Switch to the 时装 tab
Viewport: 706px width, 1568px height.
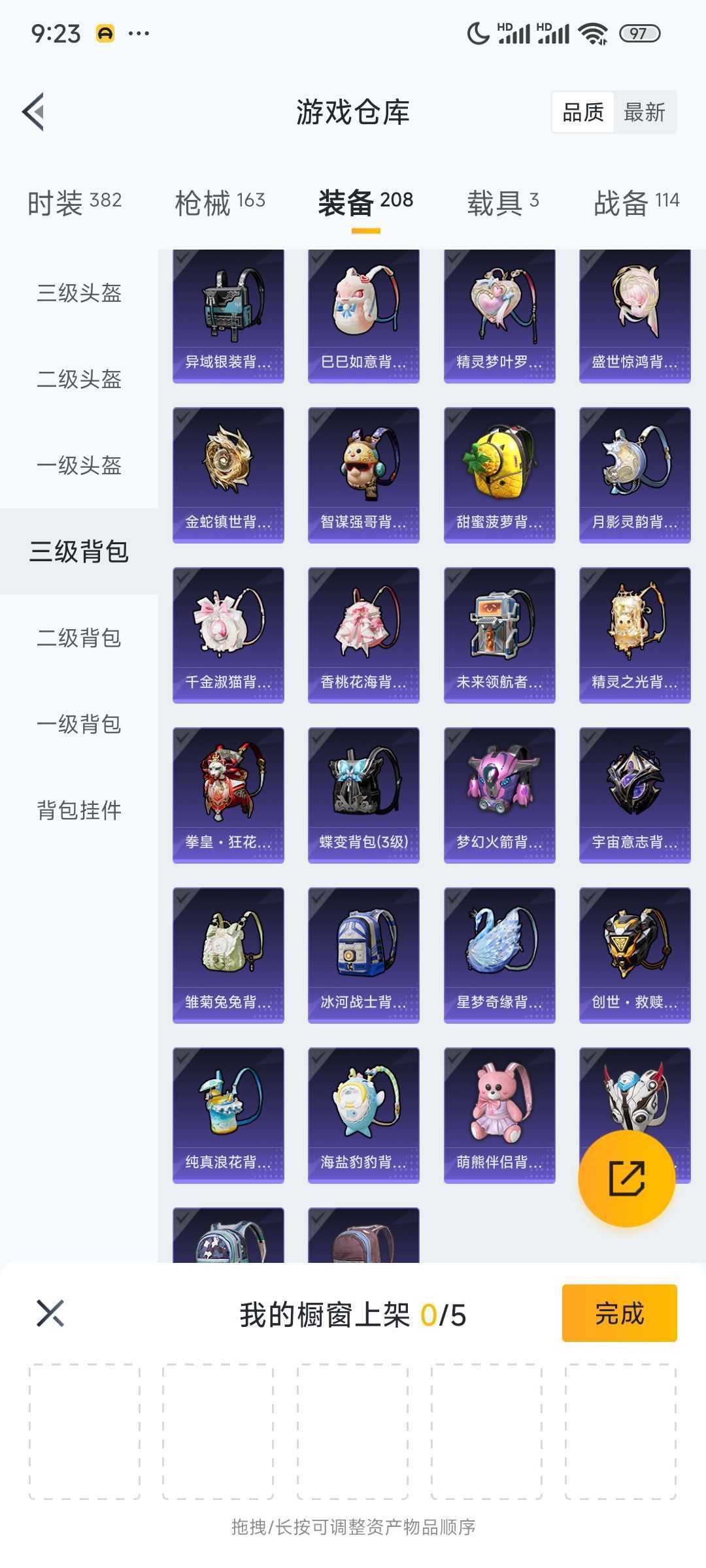tap(74, 203)
